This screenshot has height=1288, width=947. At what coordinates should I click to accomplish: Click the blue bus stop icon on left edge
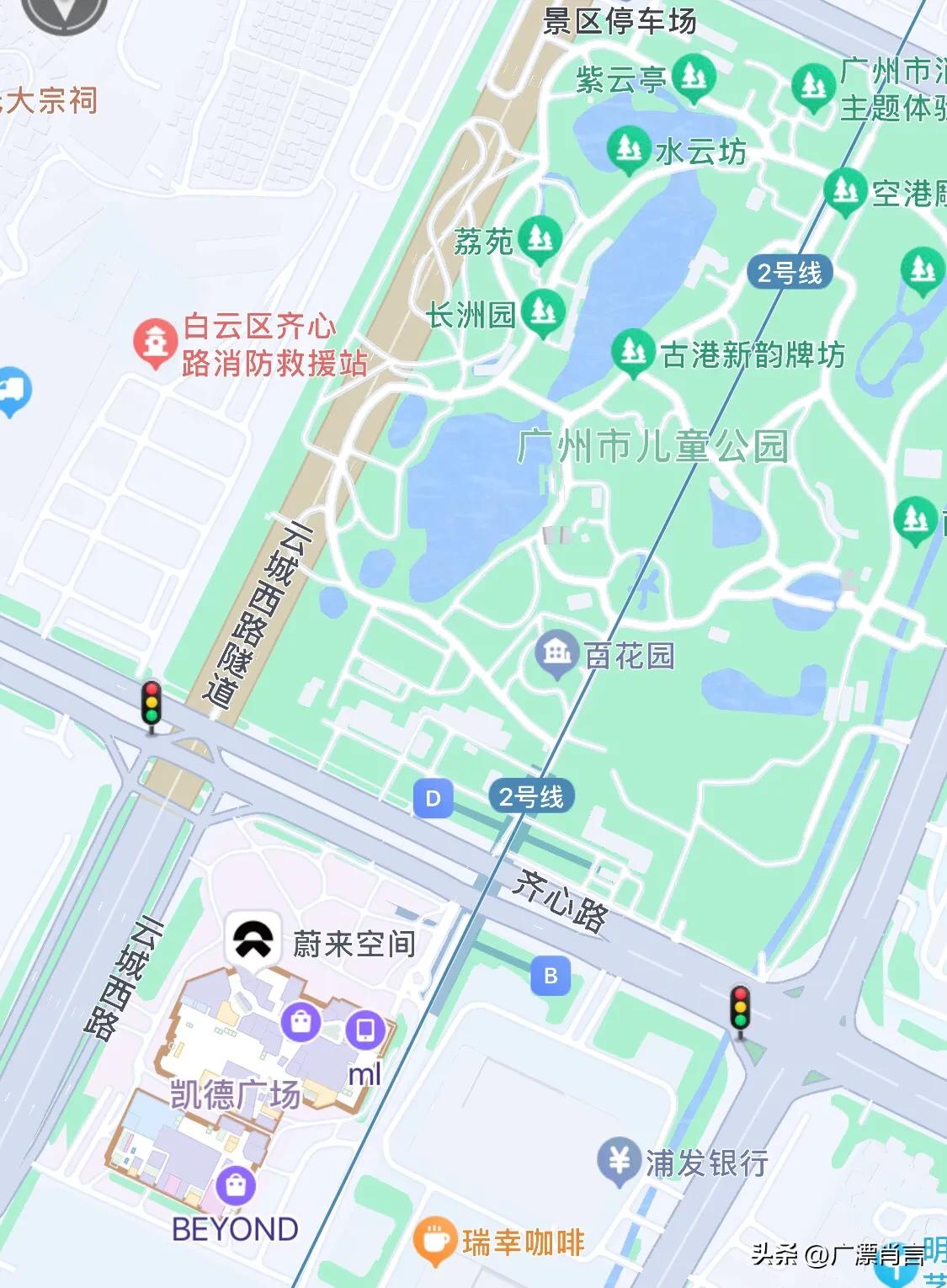pyautogui.click(x=11, y=387)
